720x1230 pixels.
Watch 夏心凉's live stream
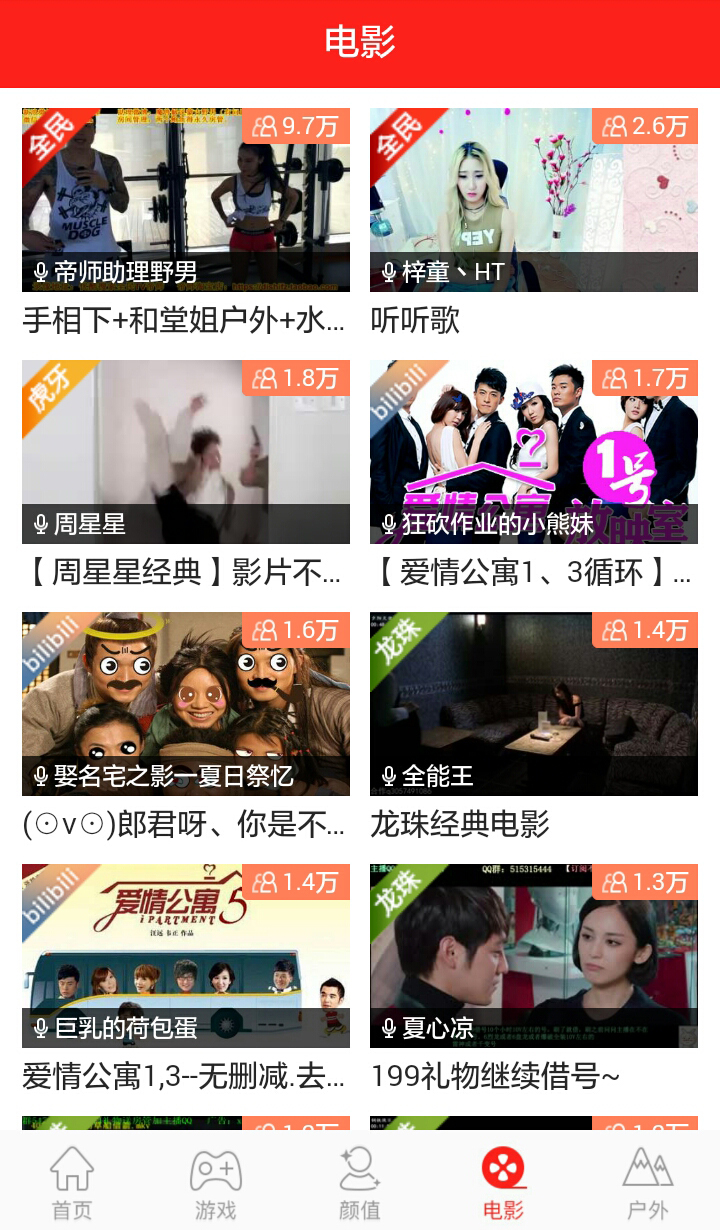[534, 956]
